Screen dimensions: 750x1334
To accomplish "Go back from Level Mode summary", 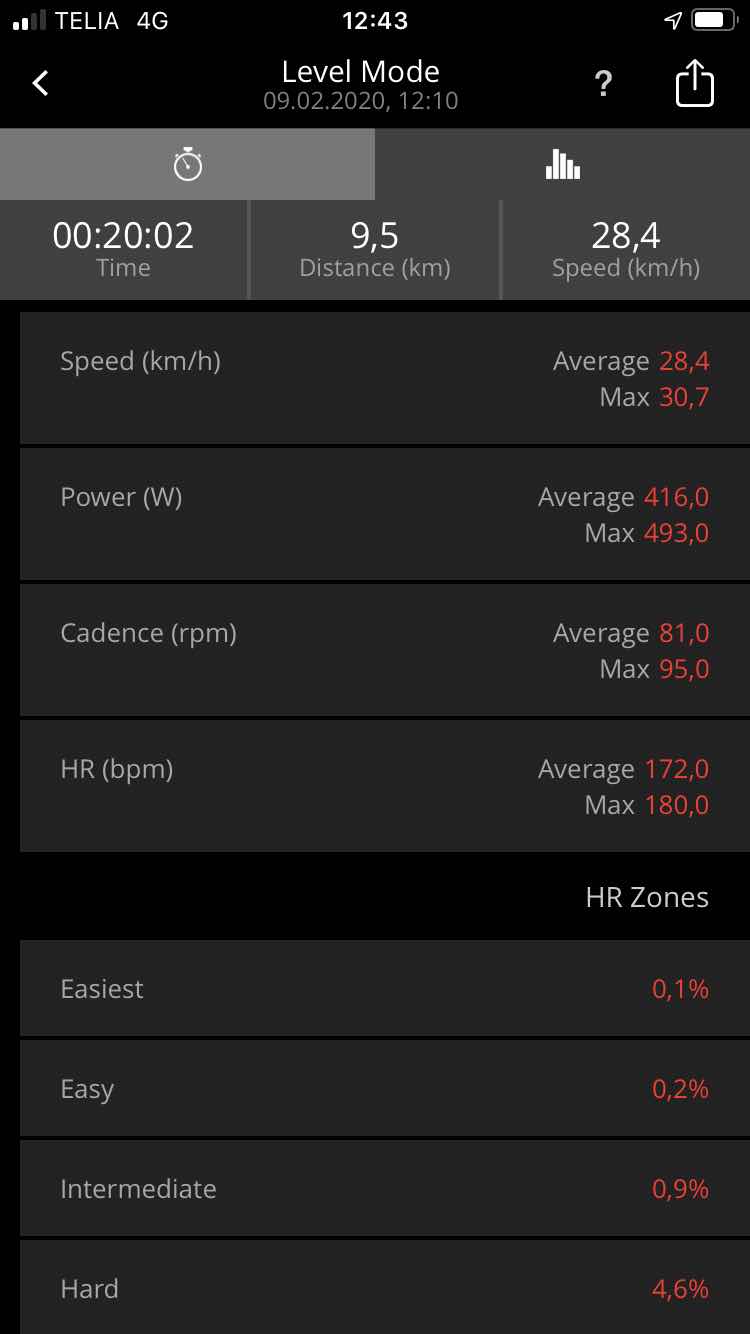I will [41, 84].
